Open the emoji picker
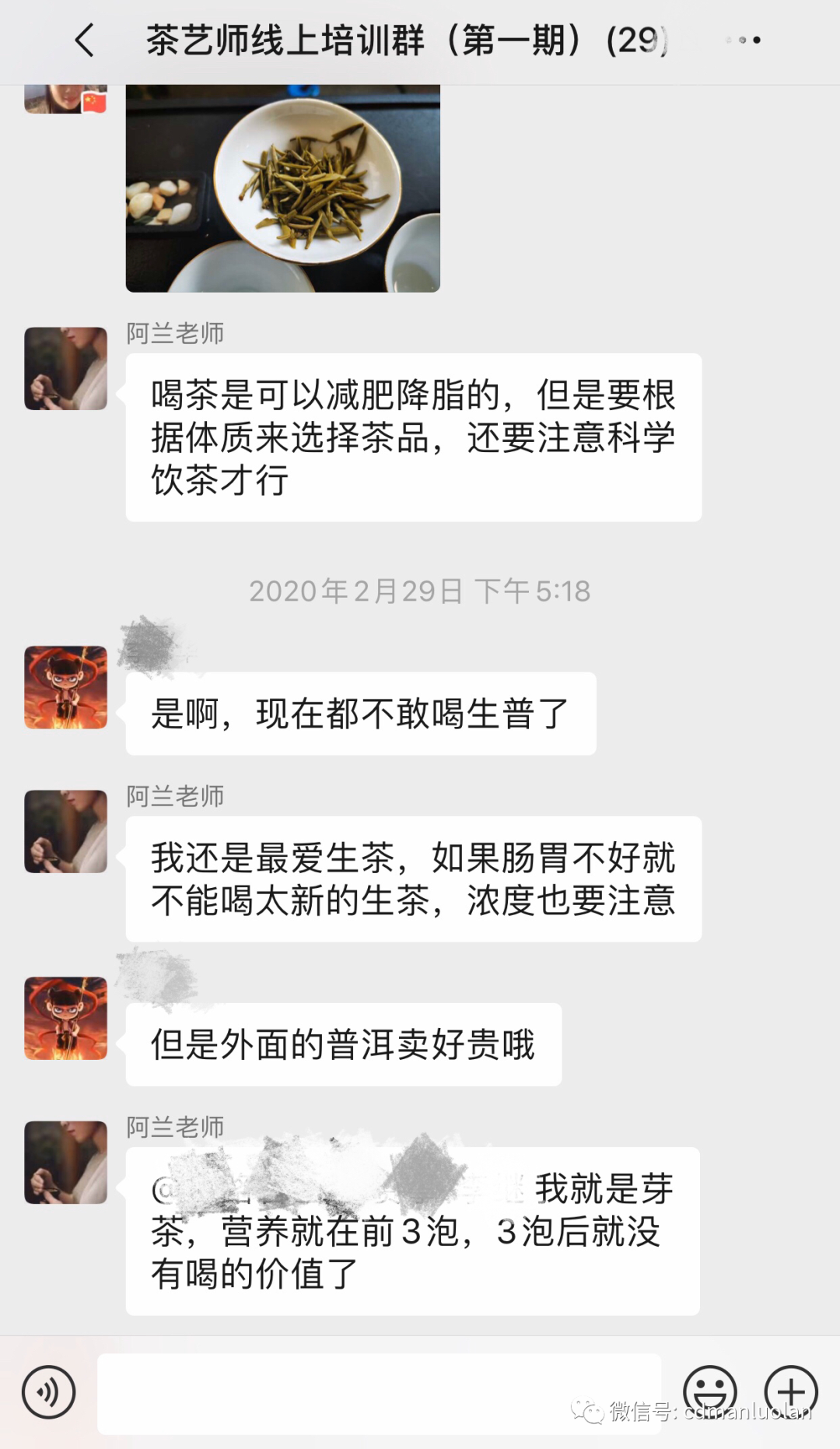840x1449 pixels. point(709,1391)
